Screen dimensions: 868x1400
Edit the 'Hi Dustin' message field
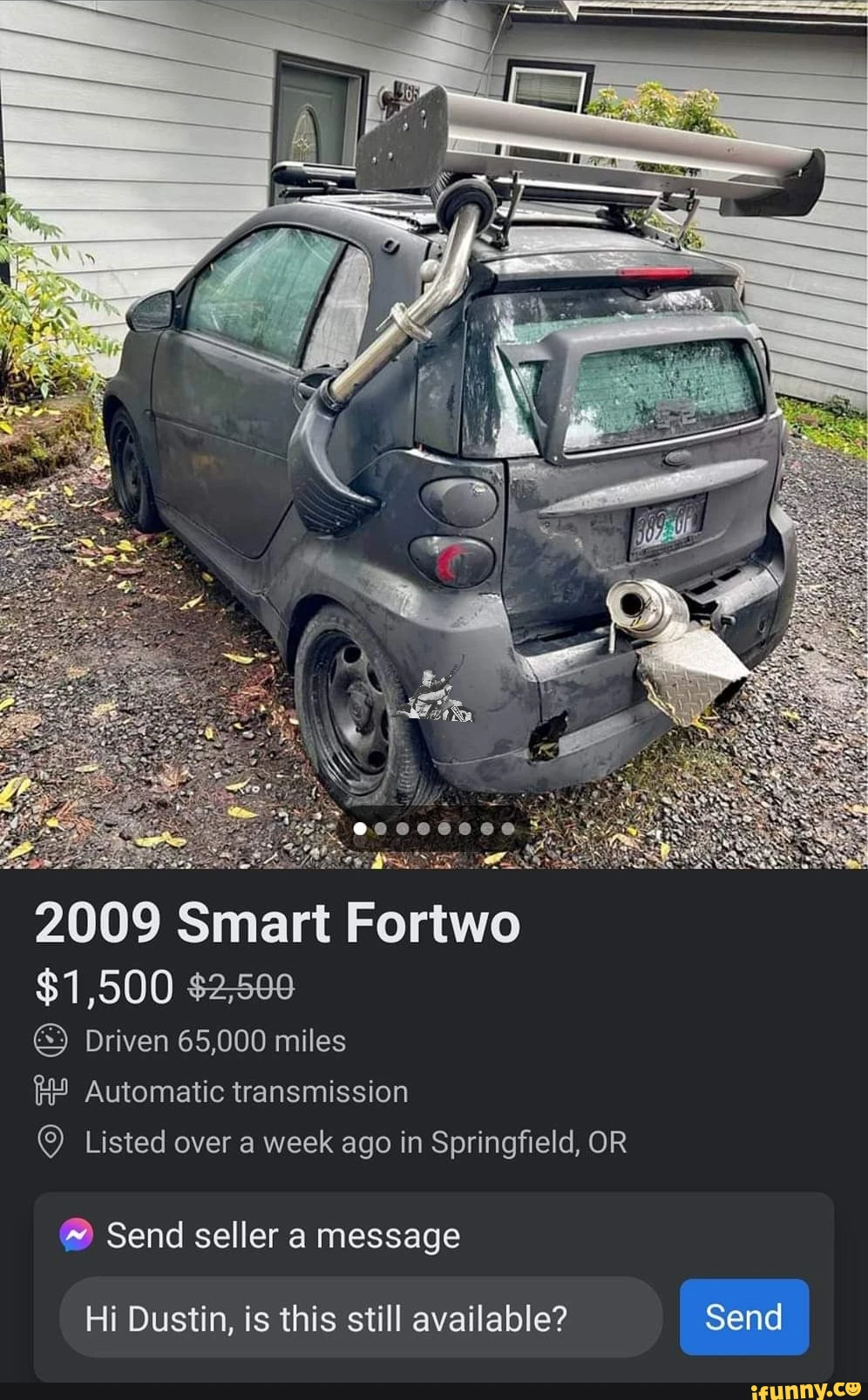pyautogui.click(x=360, y=1318)
